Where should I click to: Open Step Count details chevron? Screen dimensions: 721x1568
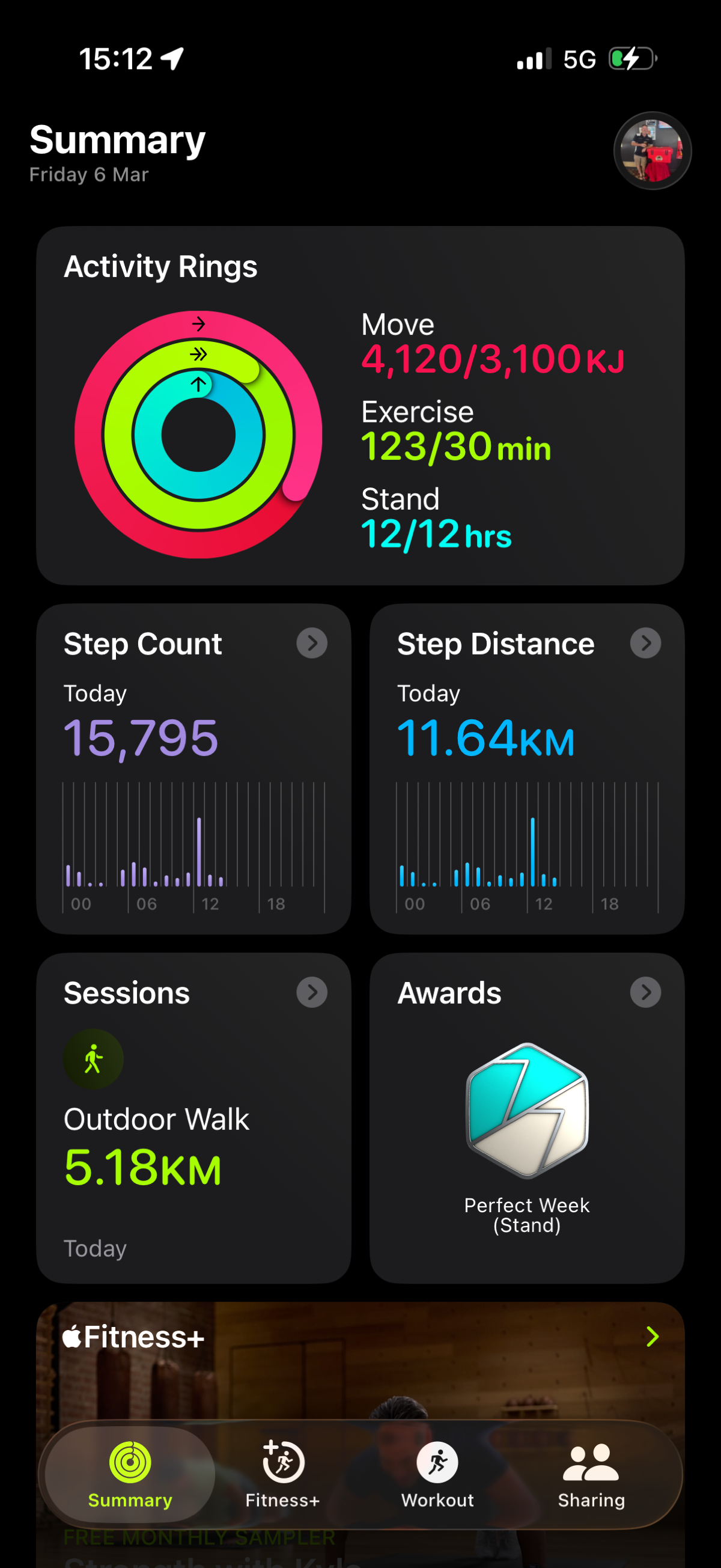[311, 643]
